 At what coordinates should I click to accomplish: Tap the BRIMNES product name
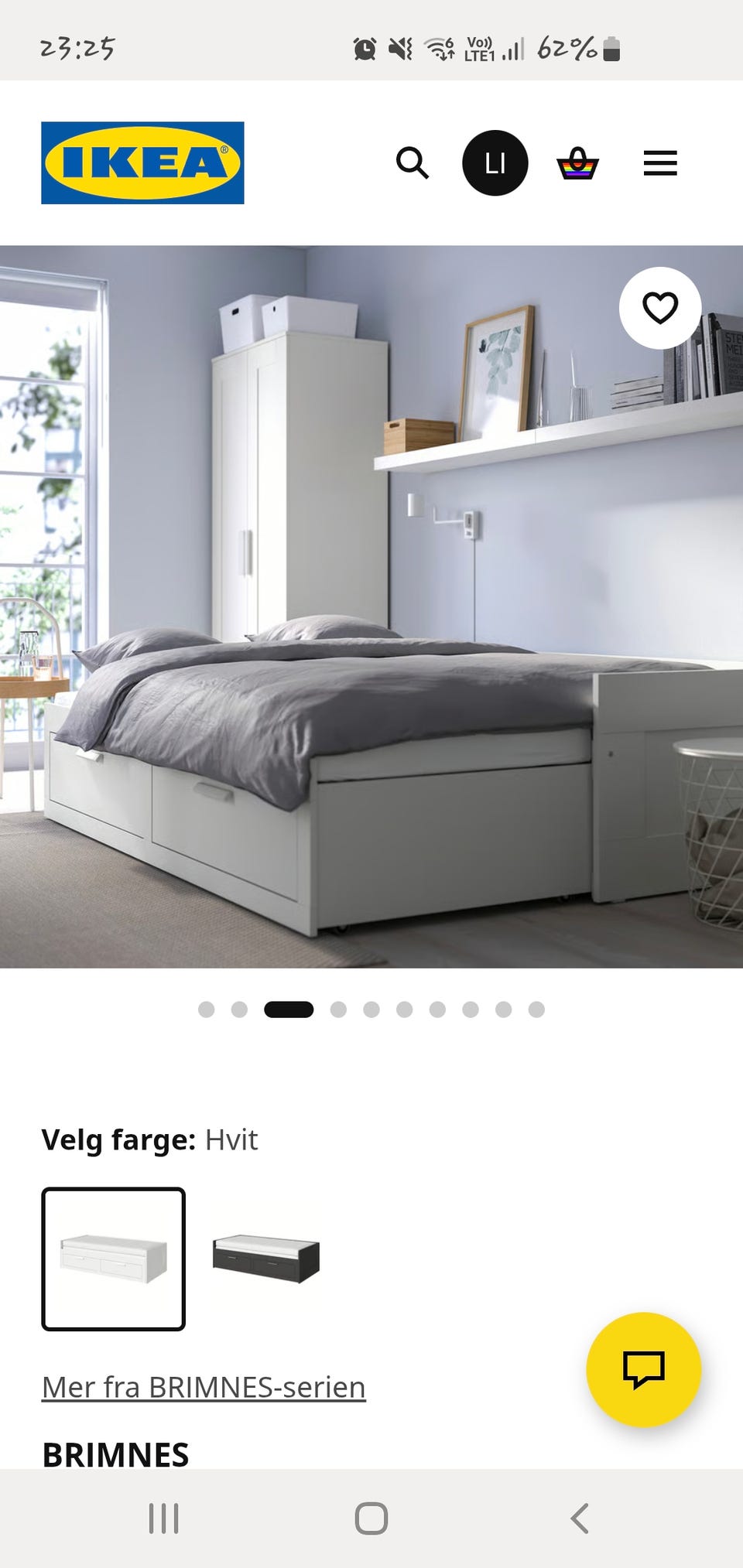[115, 1454]
